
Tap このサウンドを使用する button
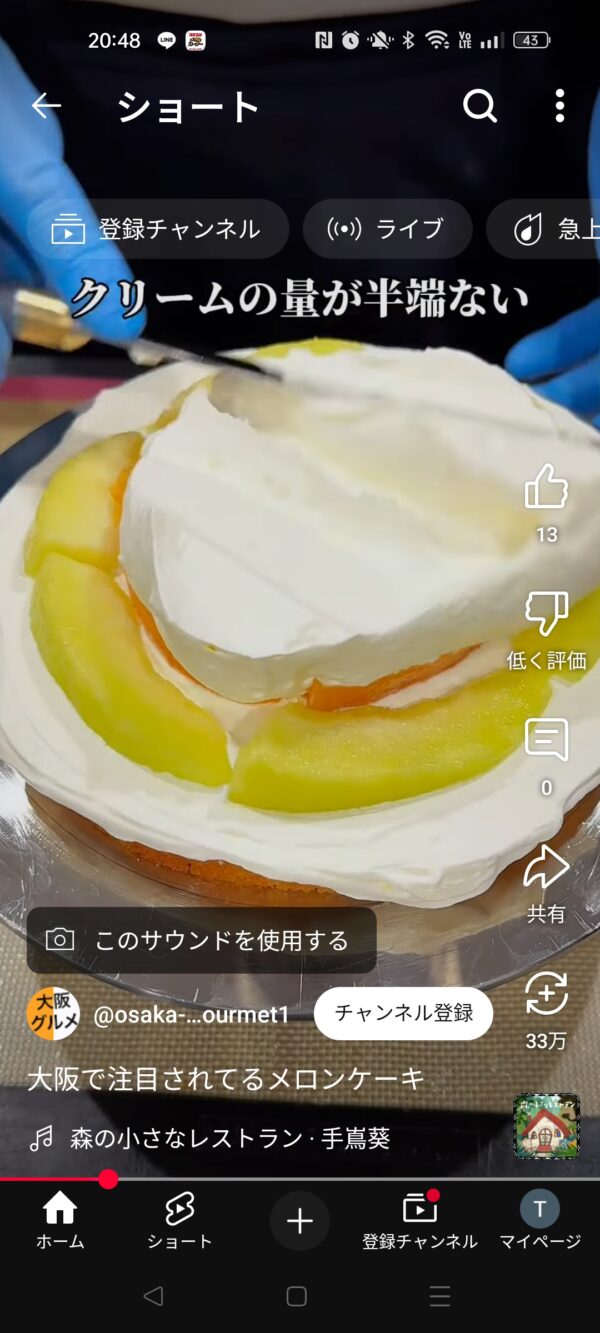pos(202,940)
